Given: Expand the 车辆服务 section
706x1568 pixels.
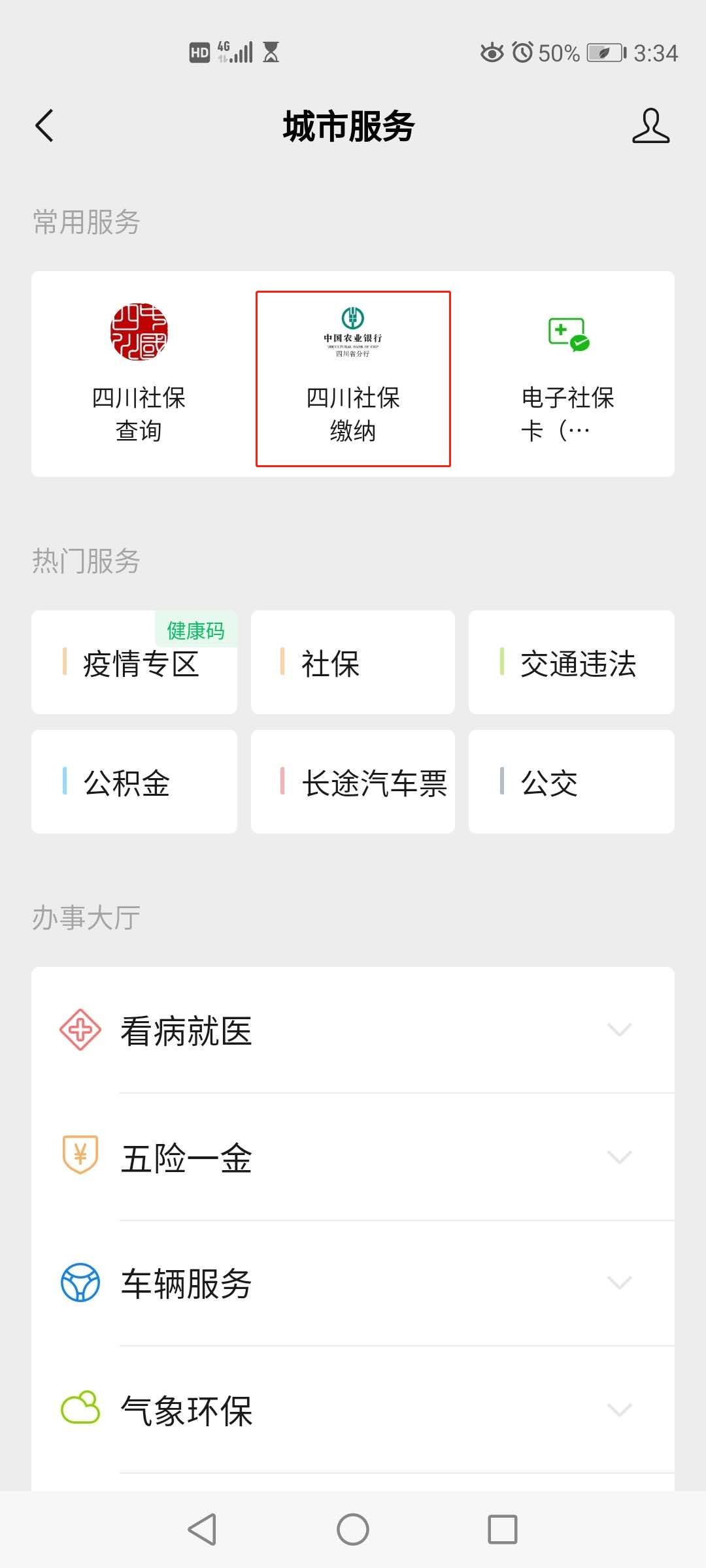Looking at the screenshot, I should [x=353, y=1283].
